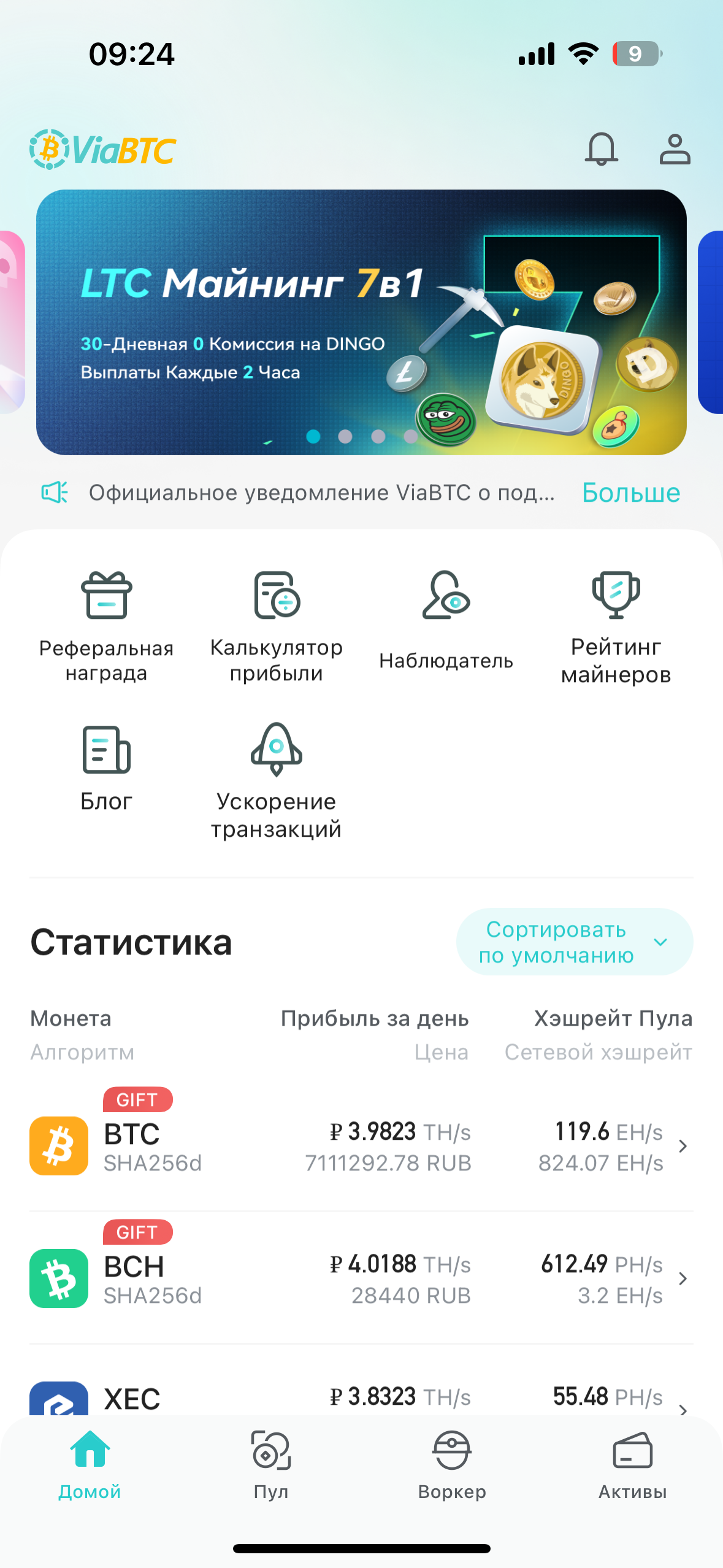Image resolution: width=723 pixels, height=1568 pixels.
Task: Open BCH statistics row
Action: [361, 1278]
